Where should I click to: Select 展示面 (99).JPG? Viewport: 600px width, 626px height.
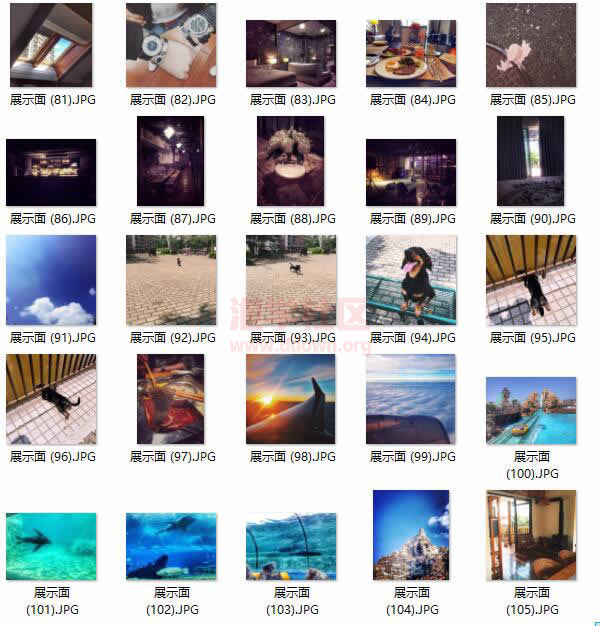coord(411,399)
